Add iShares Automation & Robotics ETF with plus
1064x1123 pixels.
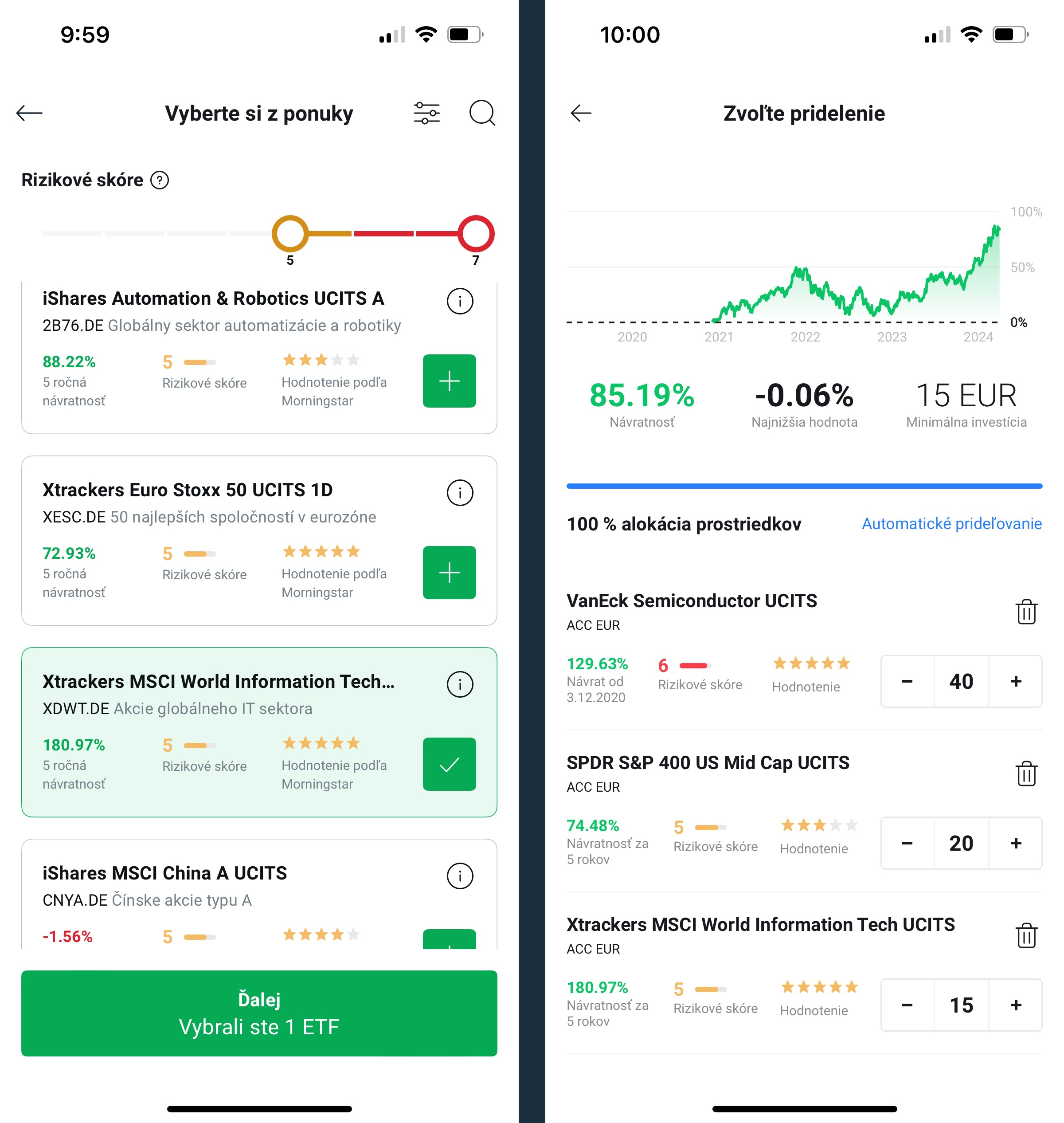pos(449,381)
